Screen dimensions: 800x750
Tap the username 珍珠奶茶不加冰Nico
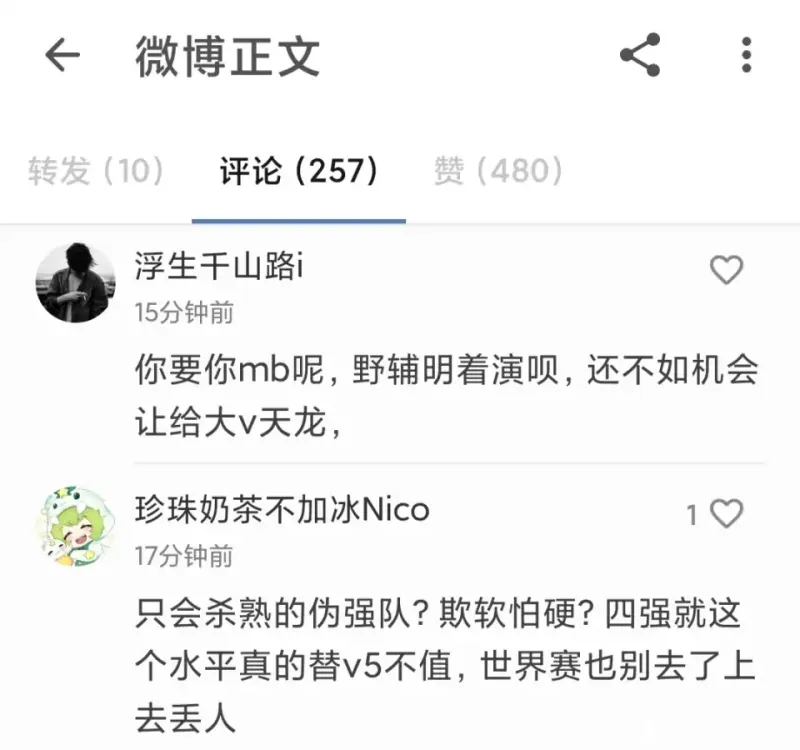click(x=282, y=510)
